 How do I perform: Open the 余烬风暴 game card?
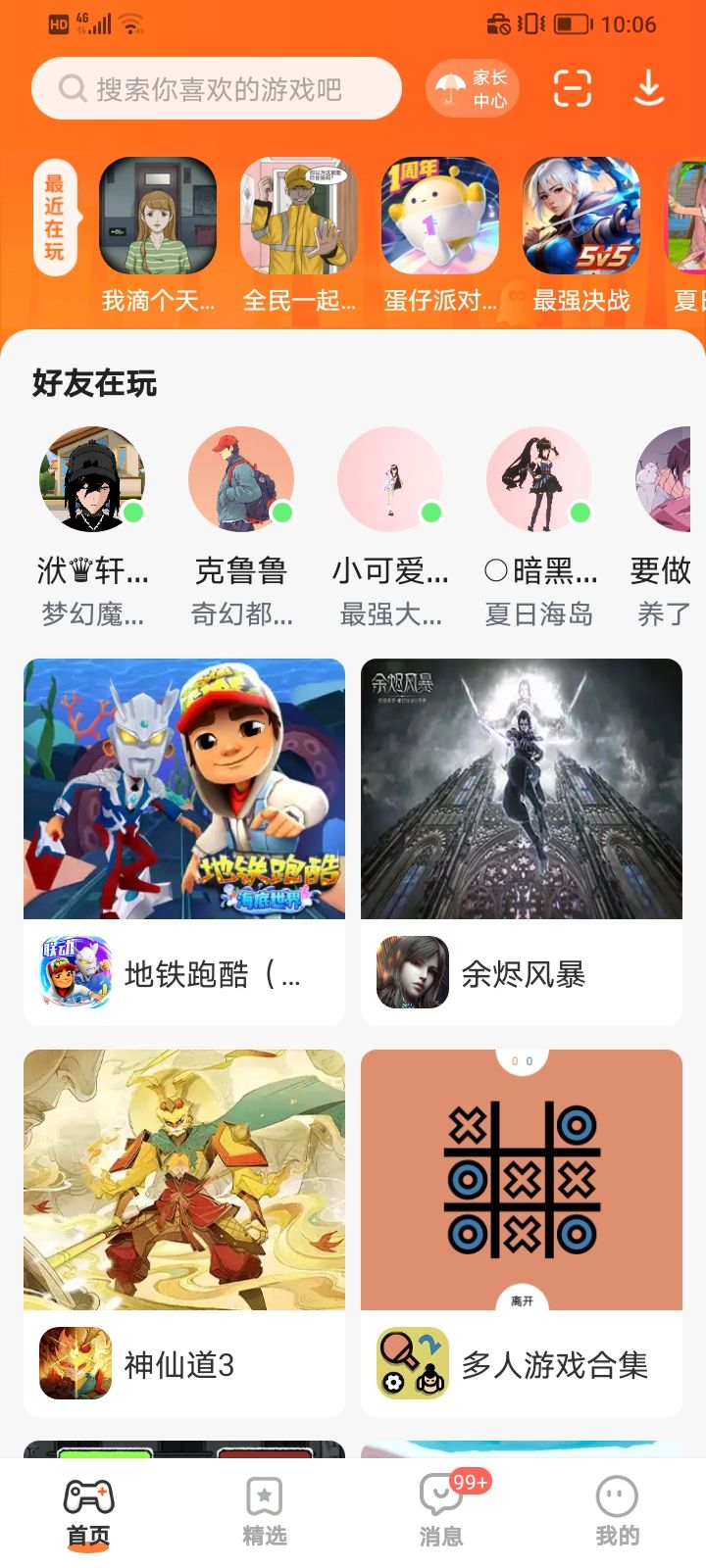click(x=522, y=841)
